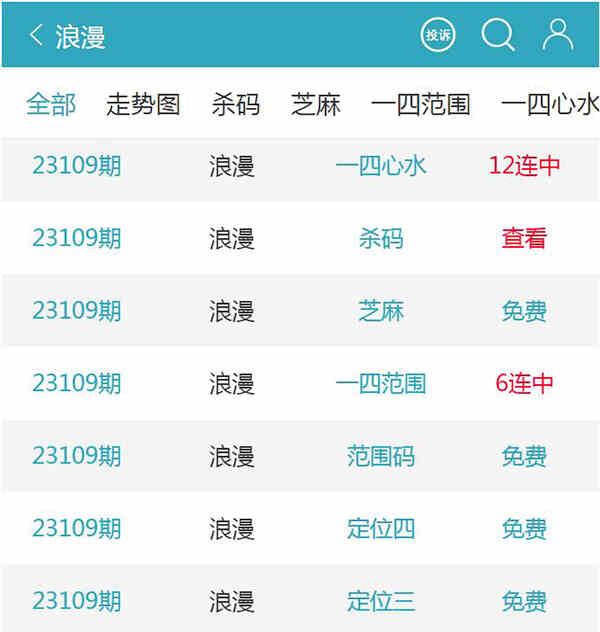The height and width of the screenshot is (632, 600).
Task: Open the 一四范围 row with 6连中
Action: click(x=381, y=384)
